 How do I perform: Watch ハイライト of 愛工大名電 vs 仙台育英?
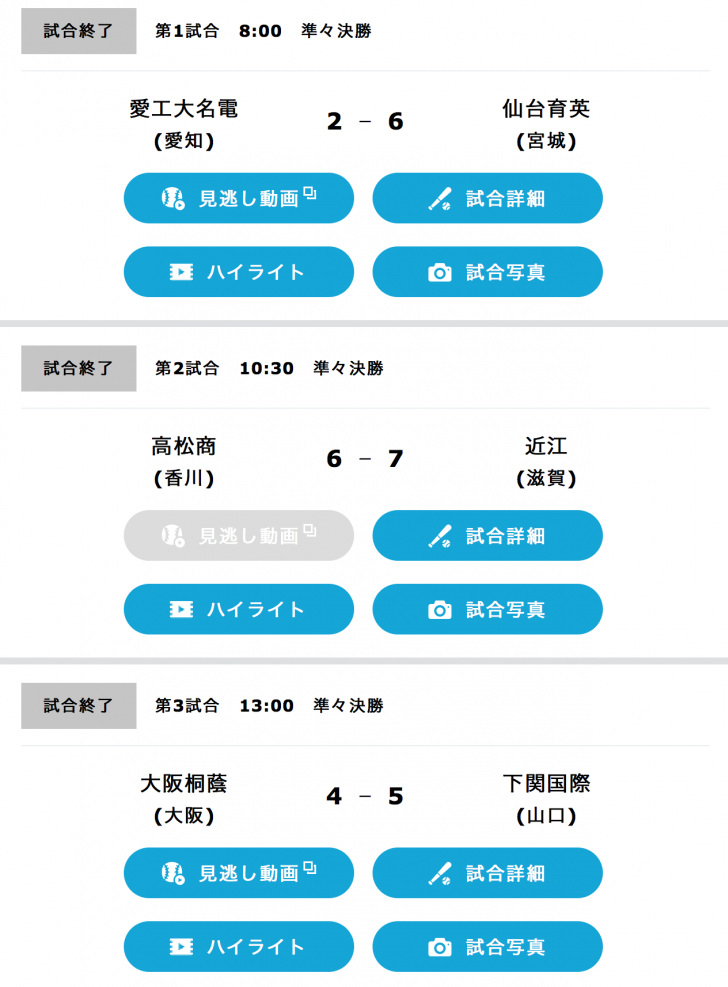click(238, 272)
